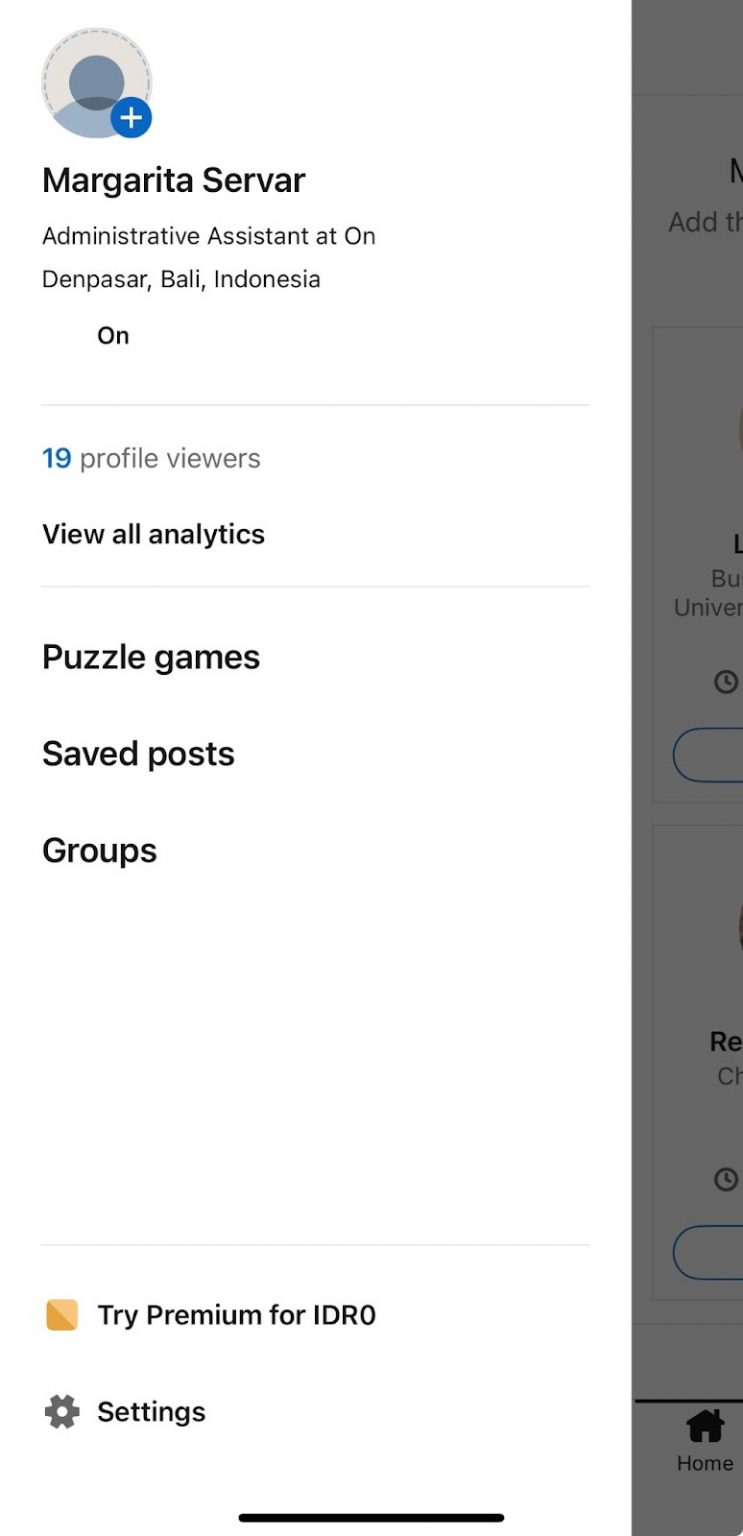Open Puzzle games
This screenshot has height=1536, width=743.
pos(150,657)
